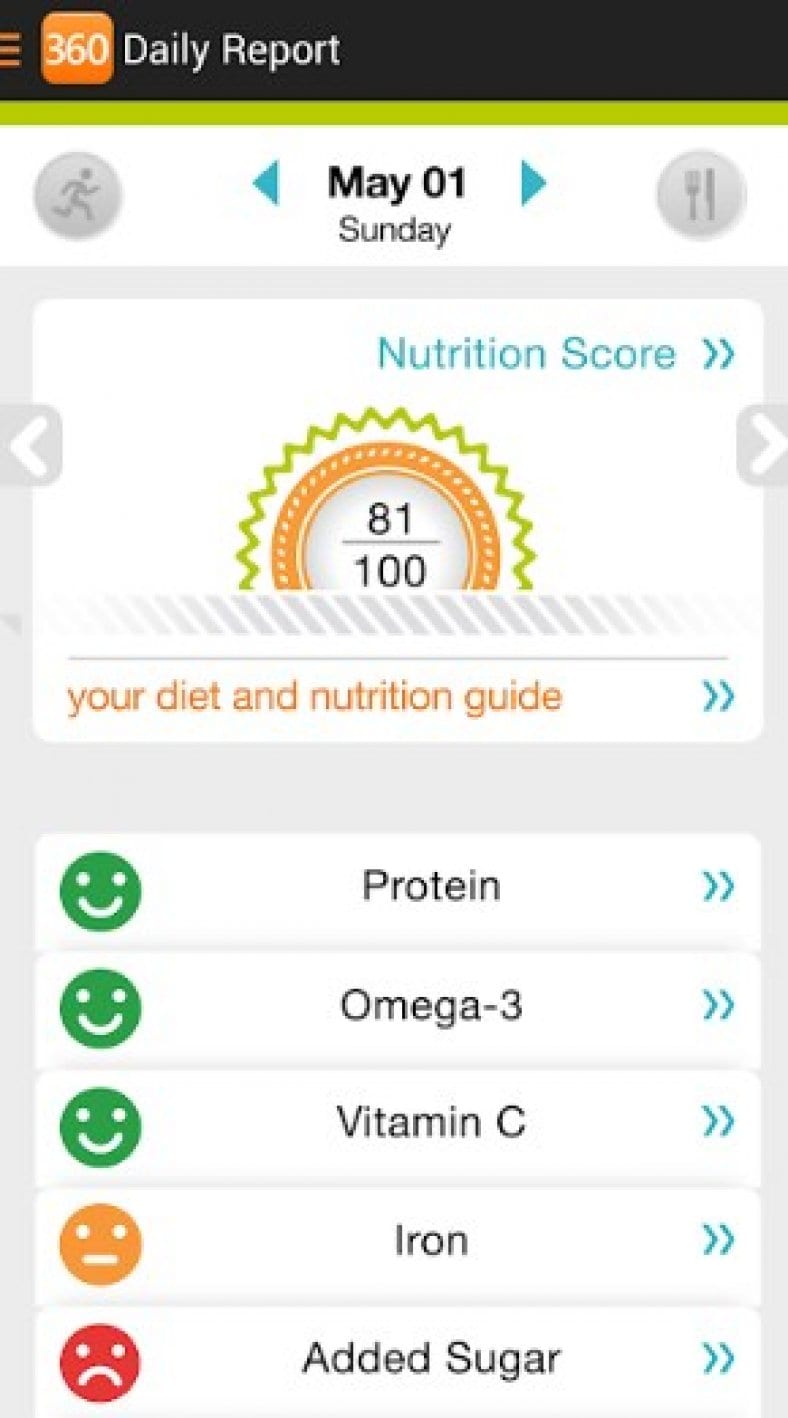Viewport: 788px width, 1418px height.
Task: Open the exercise tracker runner icon
Action: click(78, 196)
